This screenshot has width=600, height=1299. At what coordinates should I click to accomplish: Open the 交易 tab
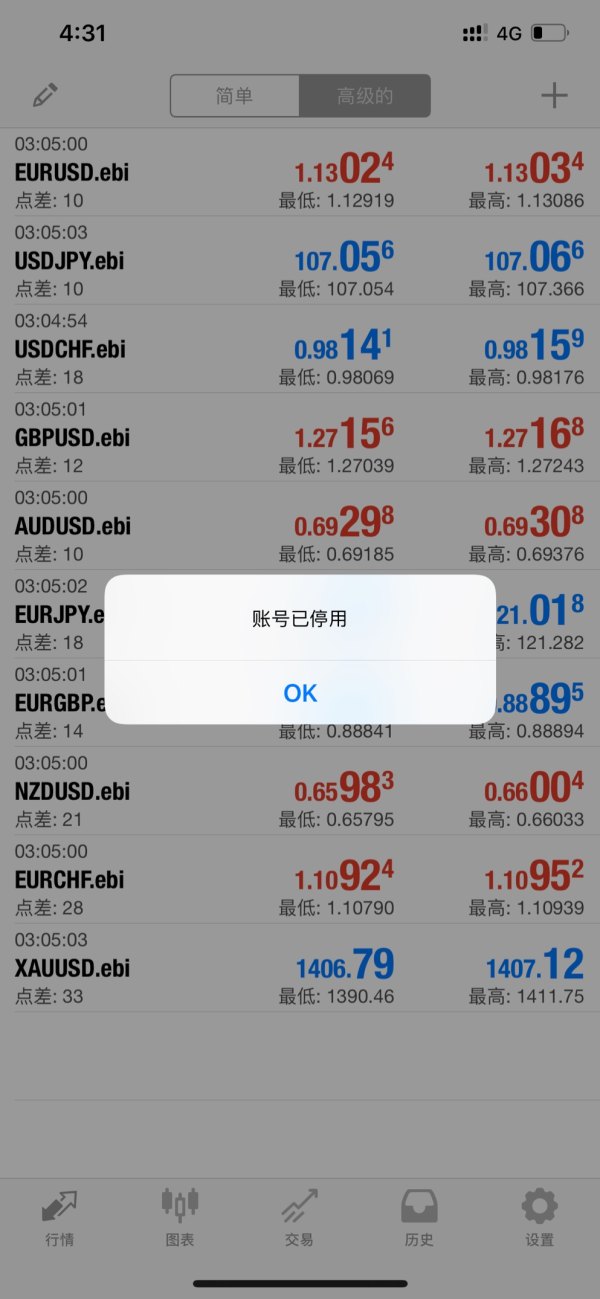pyautogui.click(x=299, y=1218)
